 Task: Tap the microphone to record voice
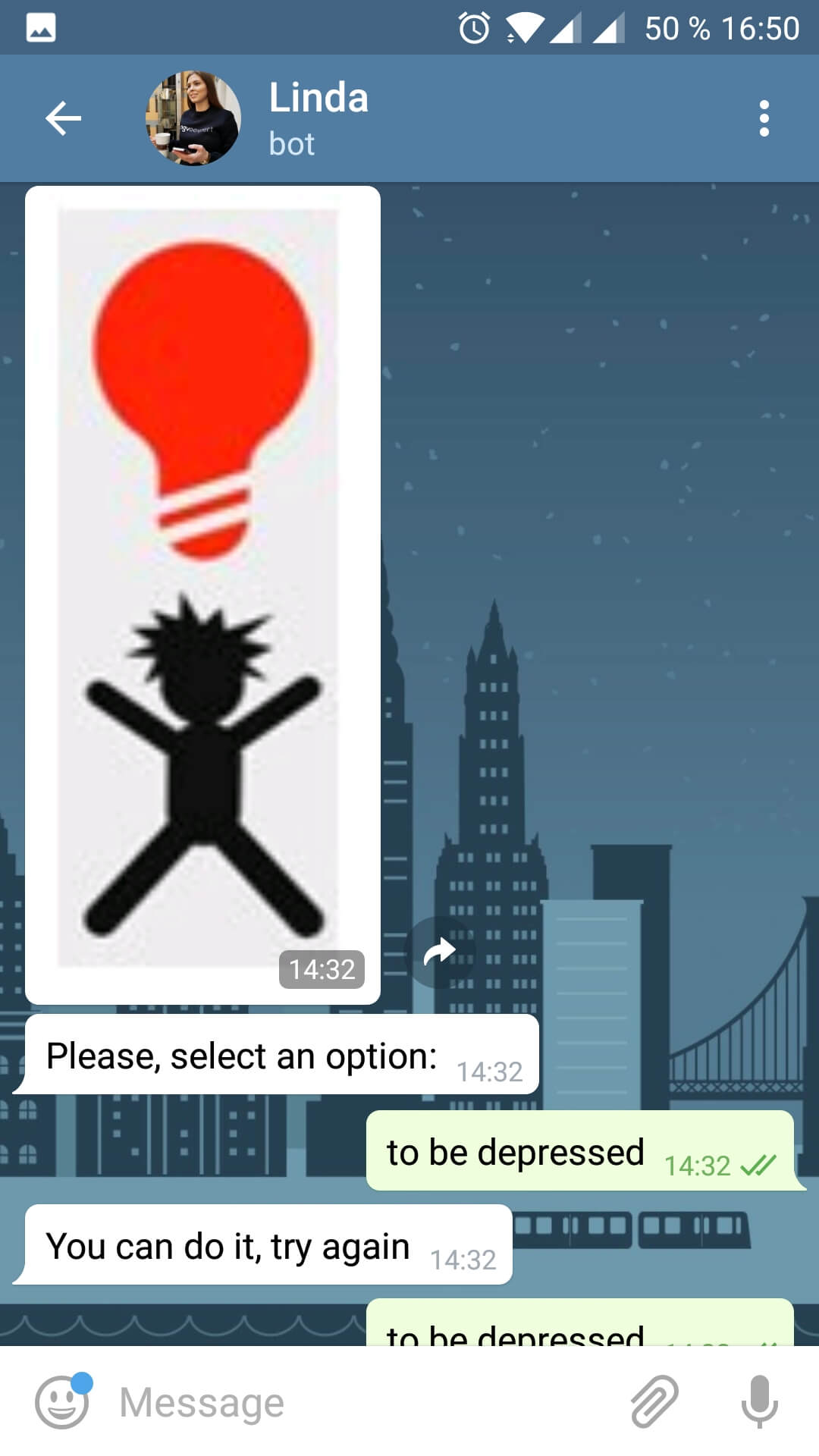click(x=760, y=1401)
